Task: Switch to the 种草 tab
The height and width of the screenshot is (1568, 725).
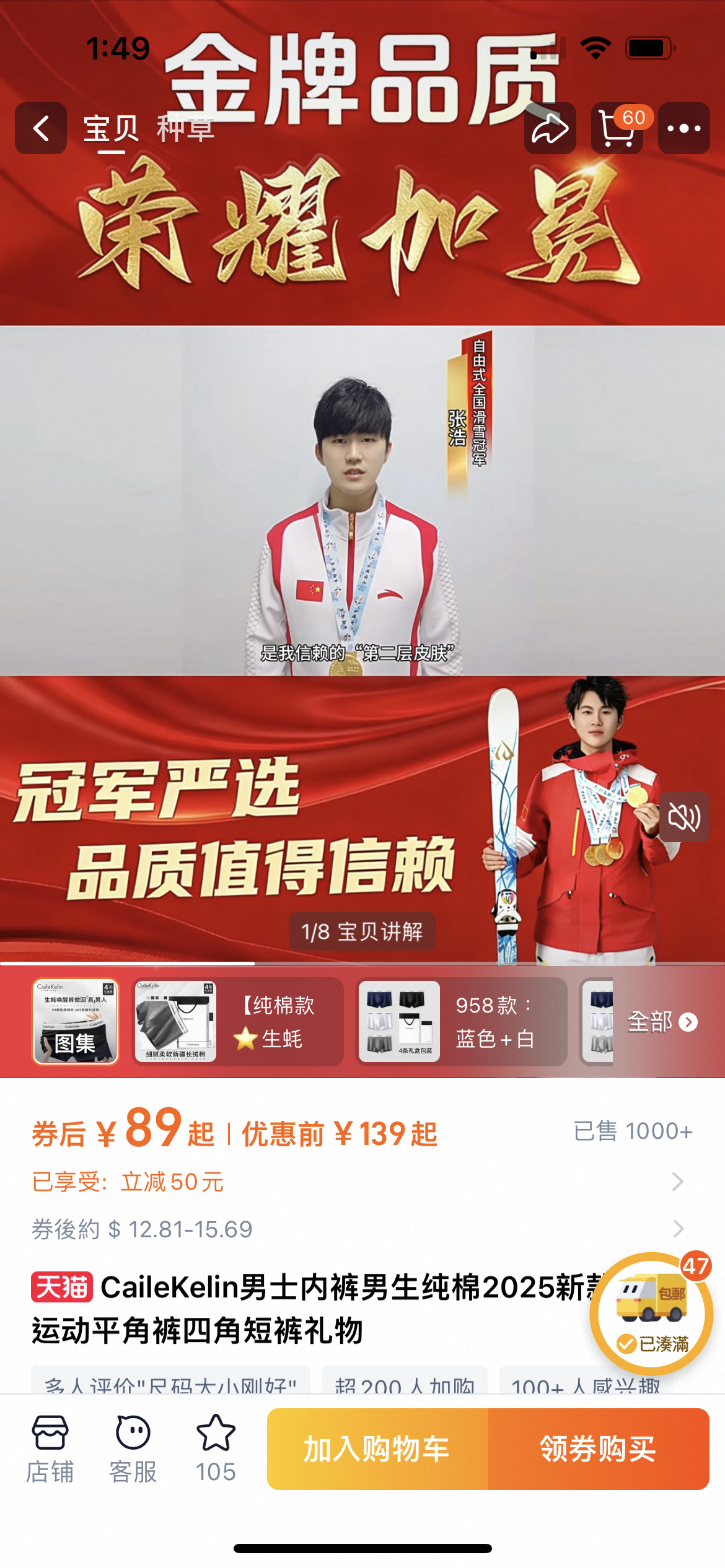Action: tap(185, 129)
